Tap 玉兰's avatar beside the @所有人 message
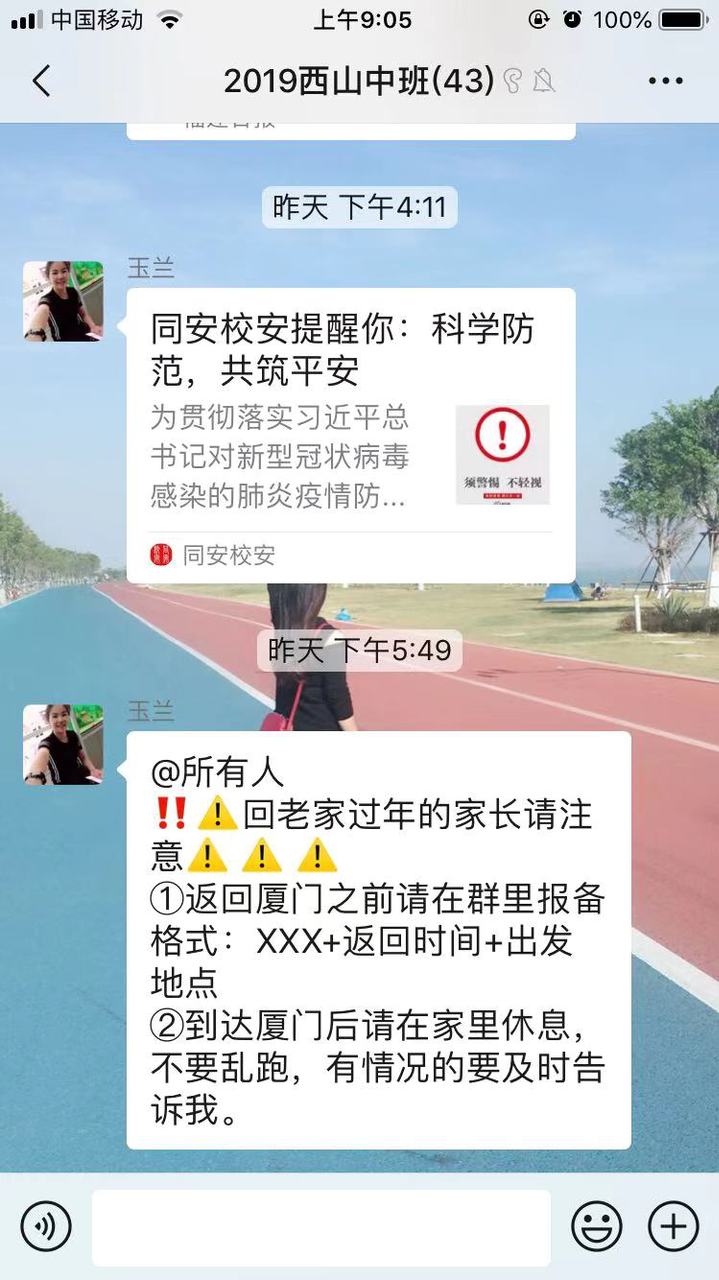This screenshot has height=1280, width=719. [63, 744]
